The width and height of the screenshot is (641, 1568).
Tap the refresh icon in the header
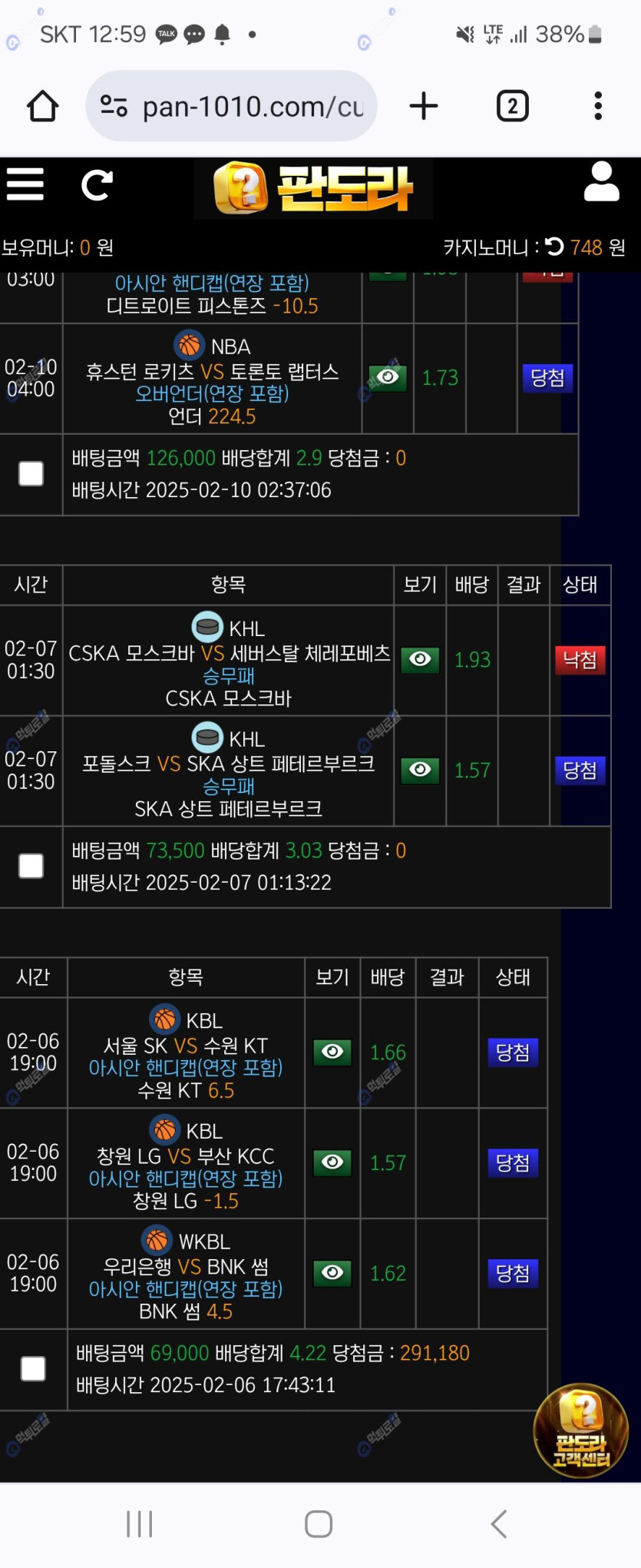pos(97,185)
